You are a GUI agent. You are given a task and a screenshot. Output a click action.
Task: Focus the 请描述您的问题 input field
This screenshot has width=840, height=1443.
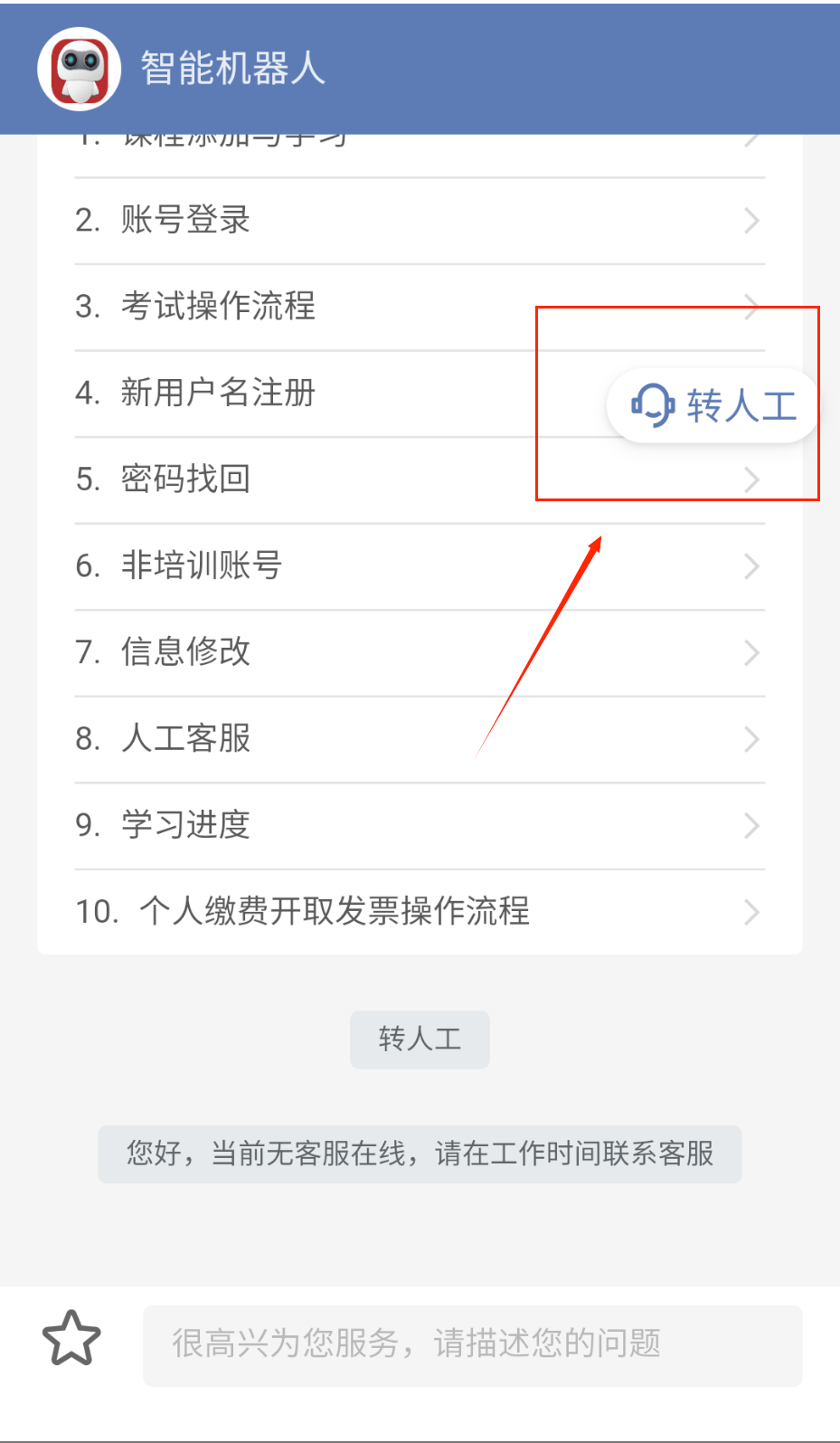click(x=472, y=1345)
